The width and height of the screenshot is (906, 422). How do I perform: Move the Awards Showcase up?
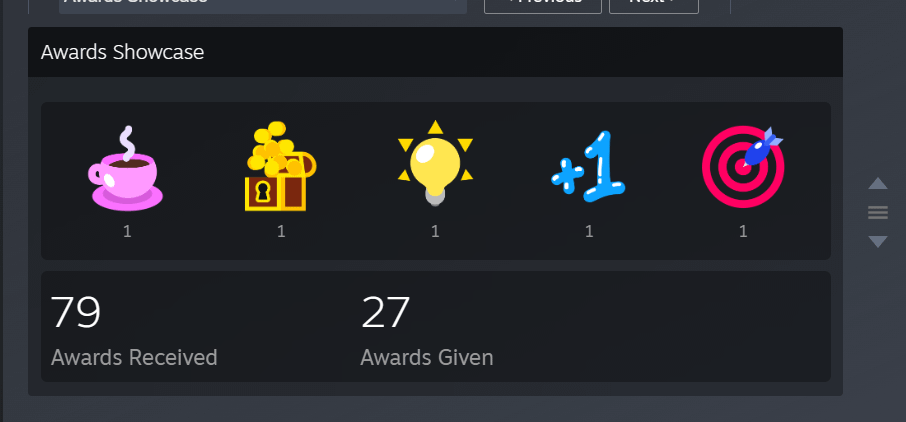tap(877, 184)
